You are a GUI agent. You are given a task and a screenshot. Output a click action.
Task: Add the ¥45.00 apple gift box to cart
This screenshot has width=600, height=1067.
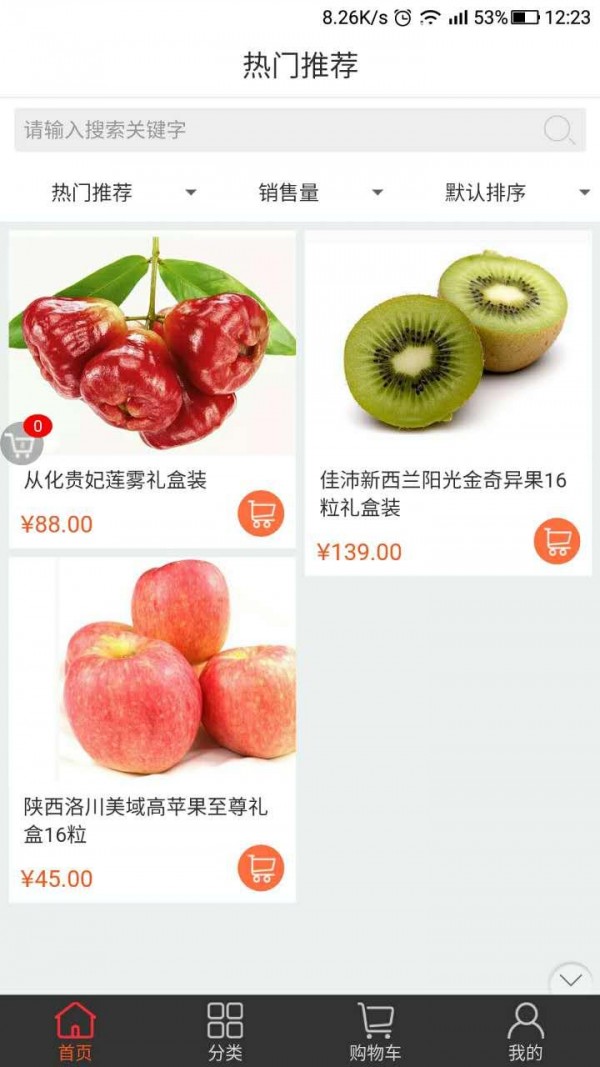[261, 868]
